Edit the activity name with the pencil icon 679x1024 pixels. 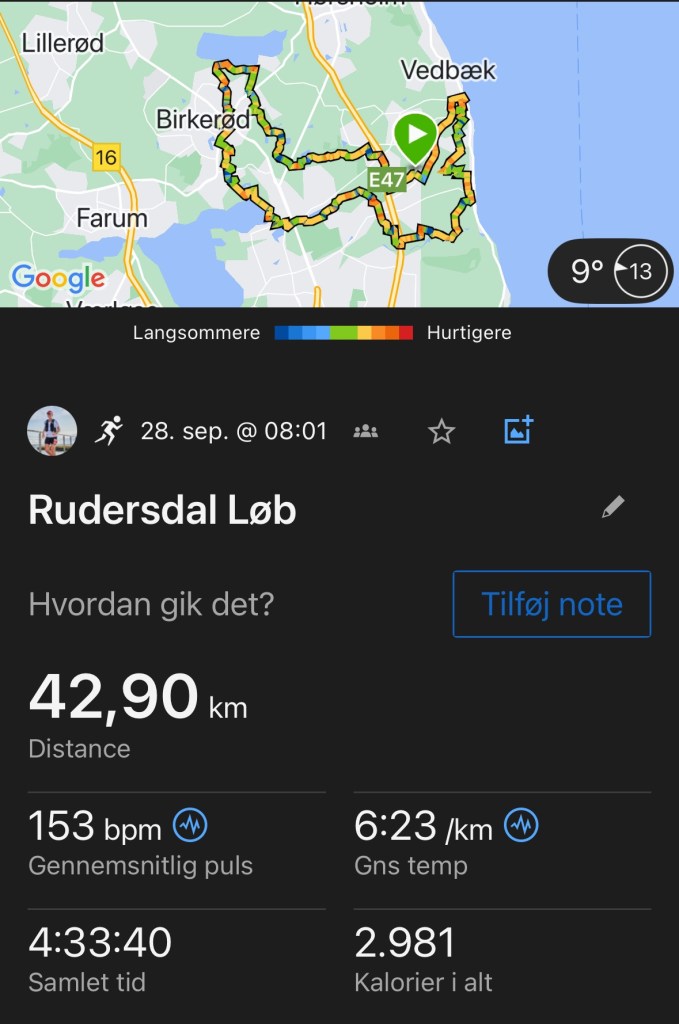click(613, 508)
